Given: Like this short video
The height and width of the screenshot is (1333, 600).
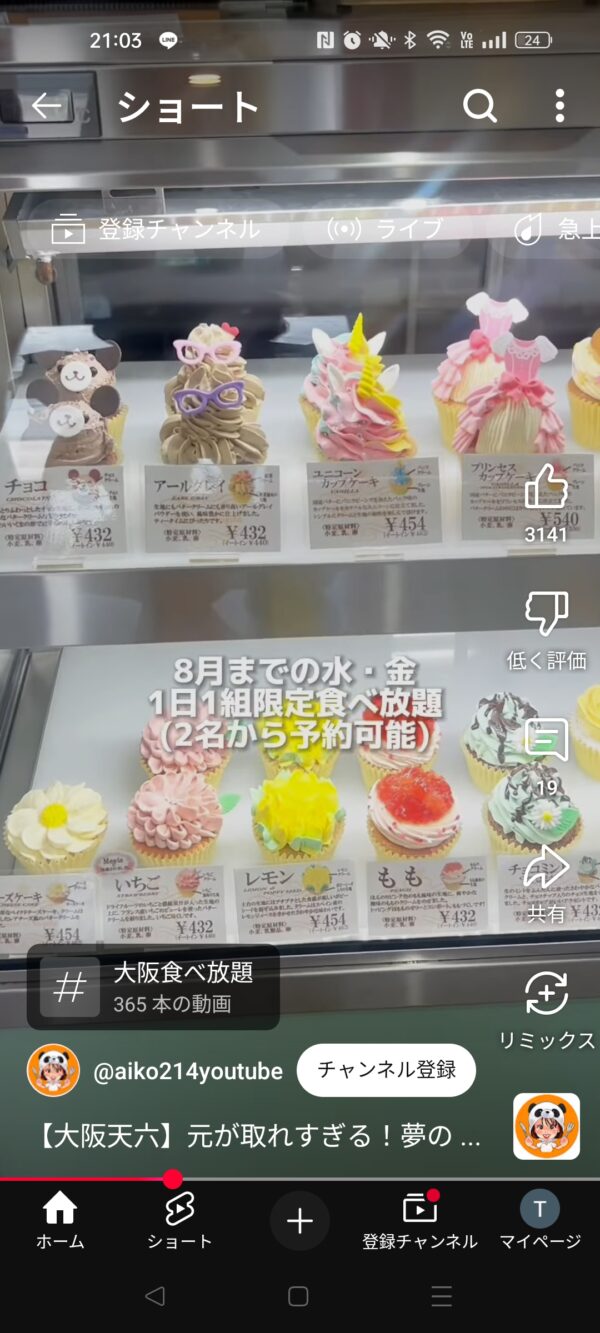Looking at the screenshot, I should point(546,490).
